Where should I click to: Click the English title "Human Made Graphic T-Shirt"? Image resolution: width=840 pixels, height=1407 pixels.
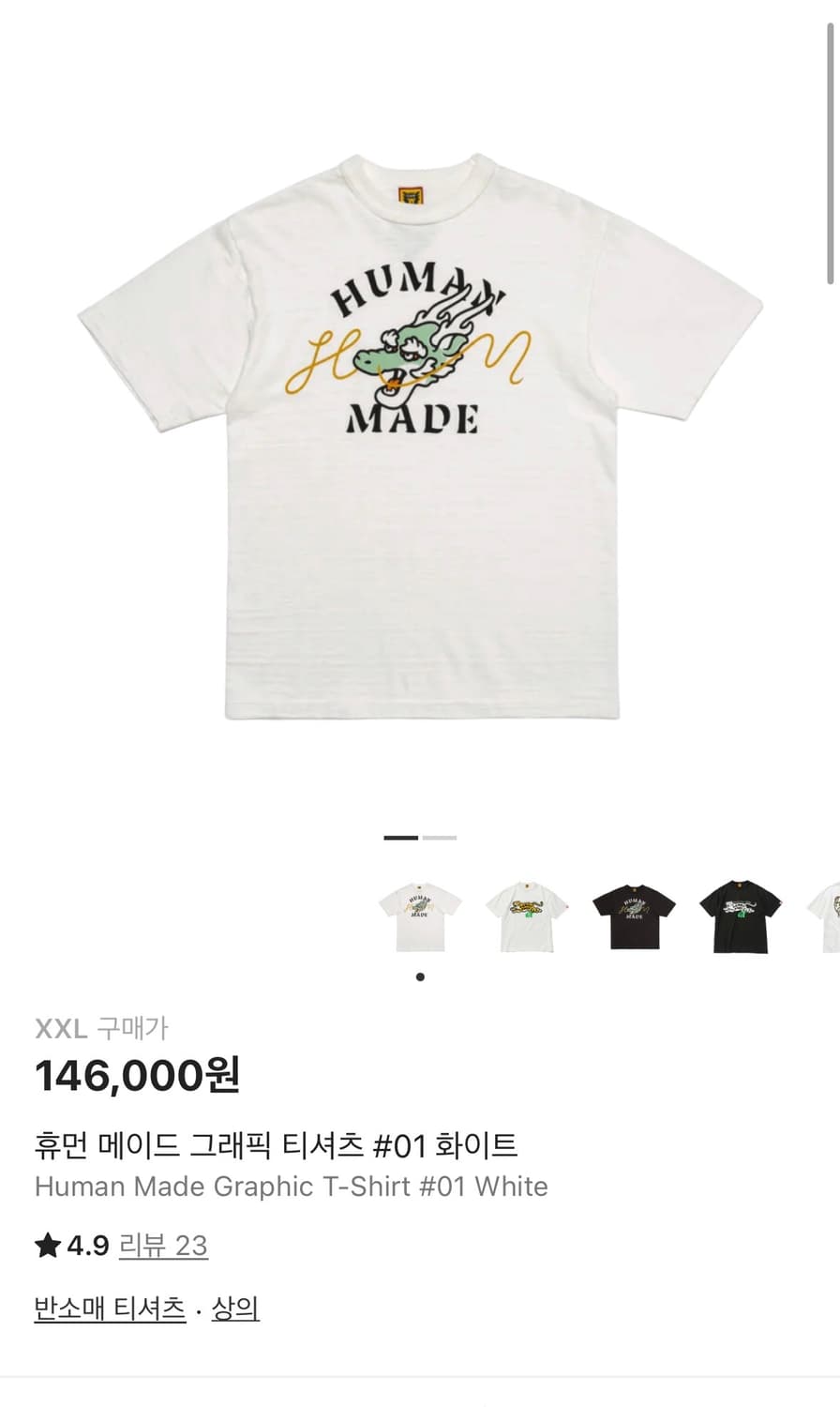pyautogui.click(x=291, y=1187)
